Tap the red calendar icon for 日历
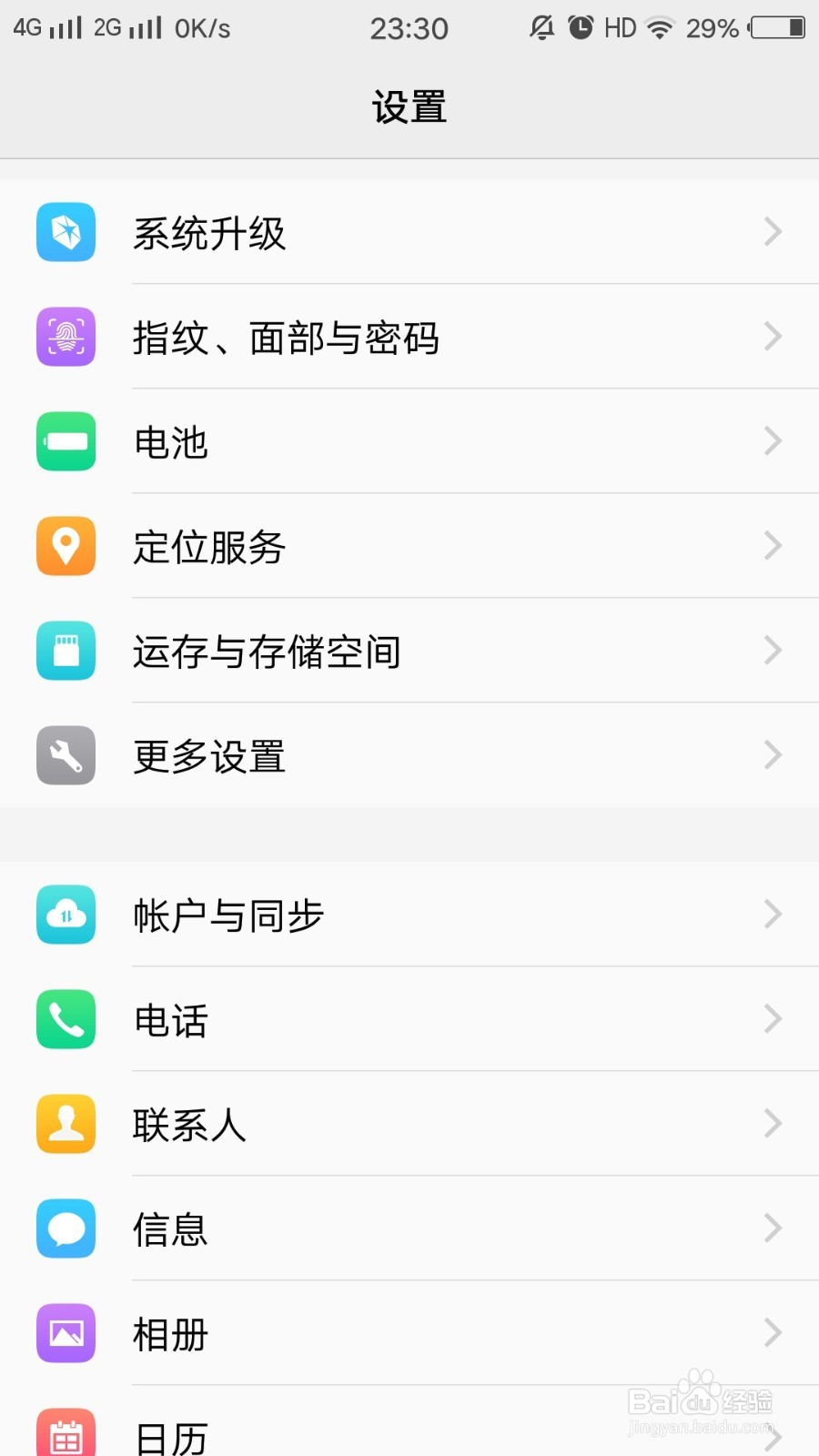 (65, 1436)
